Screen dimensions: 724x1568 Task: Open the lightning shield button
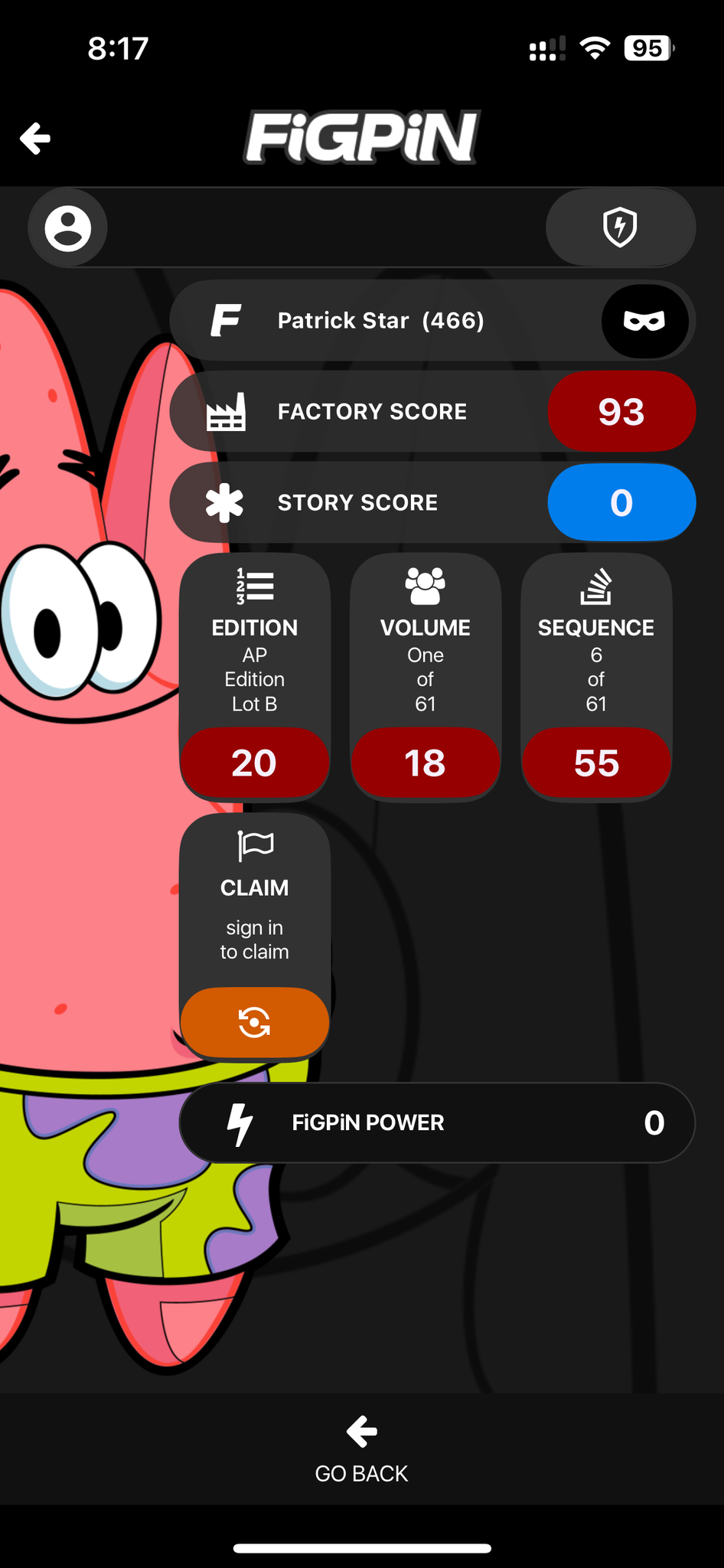pyautogui.click(x=620, y=227)
